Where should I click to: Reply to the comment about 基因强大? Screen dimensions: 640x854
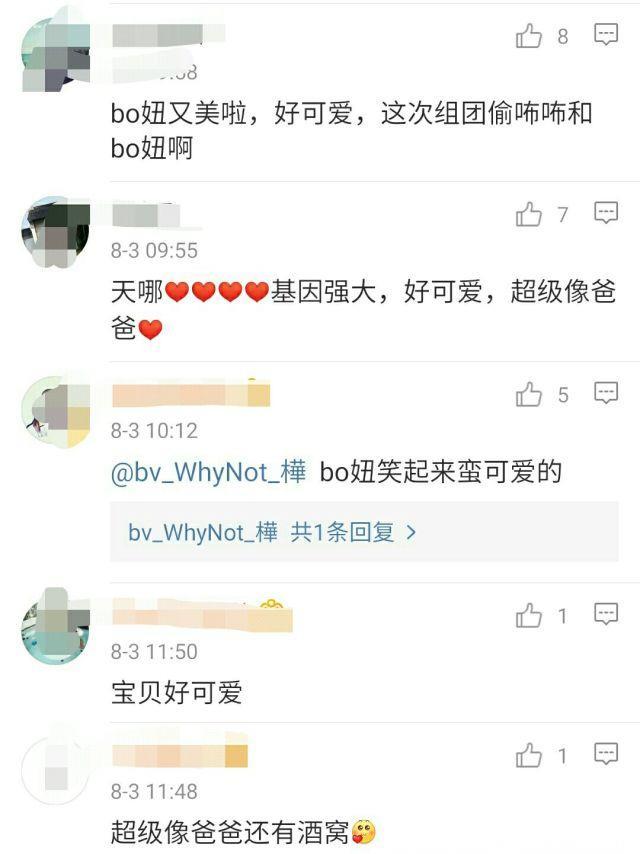606,213
